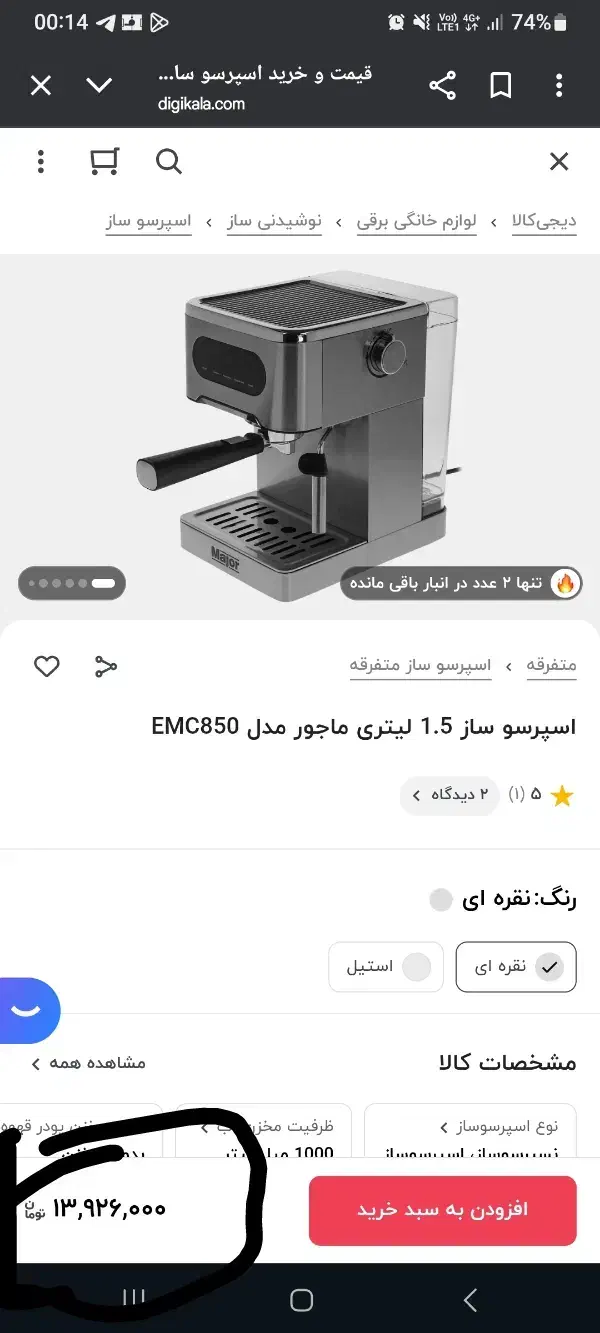The height and width of the screenshot is (1333, 600).
Task: Expand the tab's down-chevron menu
Action: 99,86
